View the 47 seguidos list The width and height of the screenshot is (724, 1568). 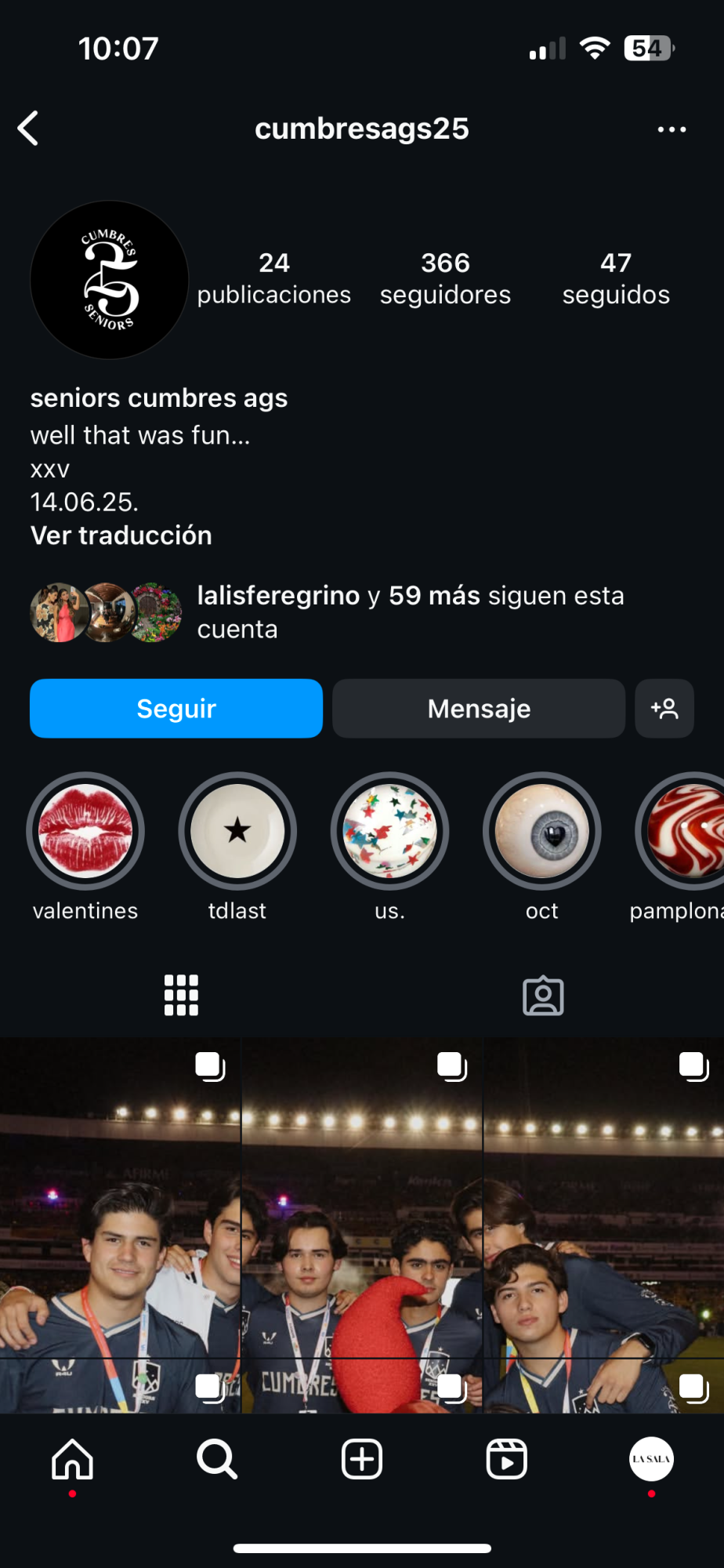click(x=616, y=278)
